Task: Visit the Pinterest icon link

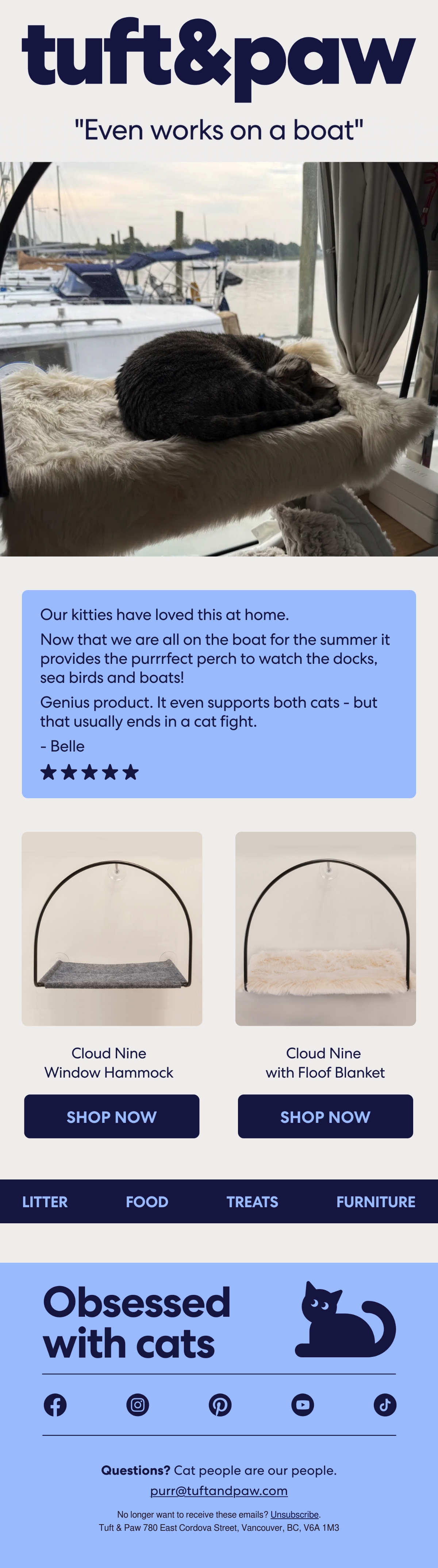Action: [220, 1405]
